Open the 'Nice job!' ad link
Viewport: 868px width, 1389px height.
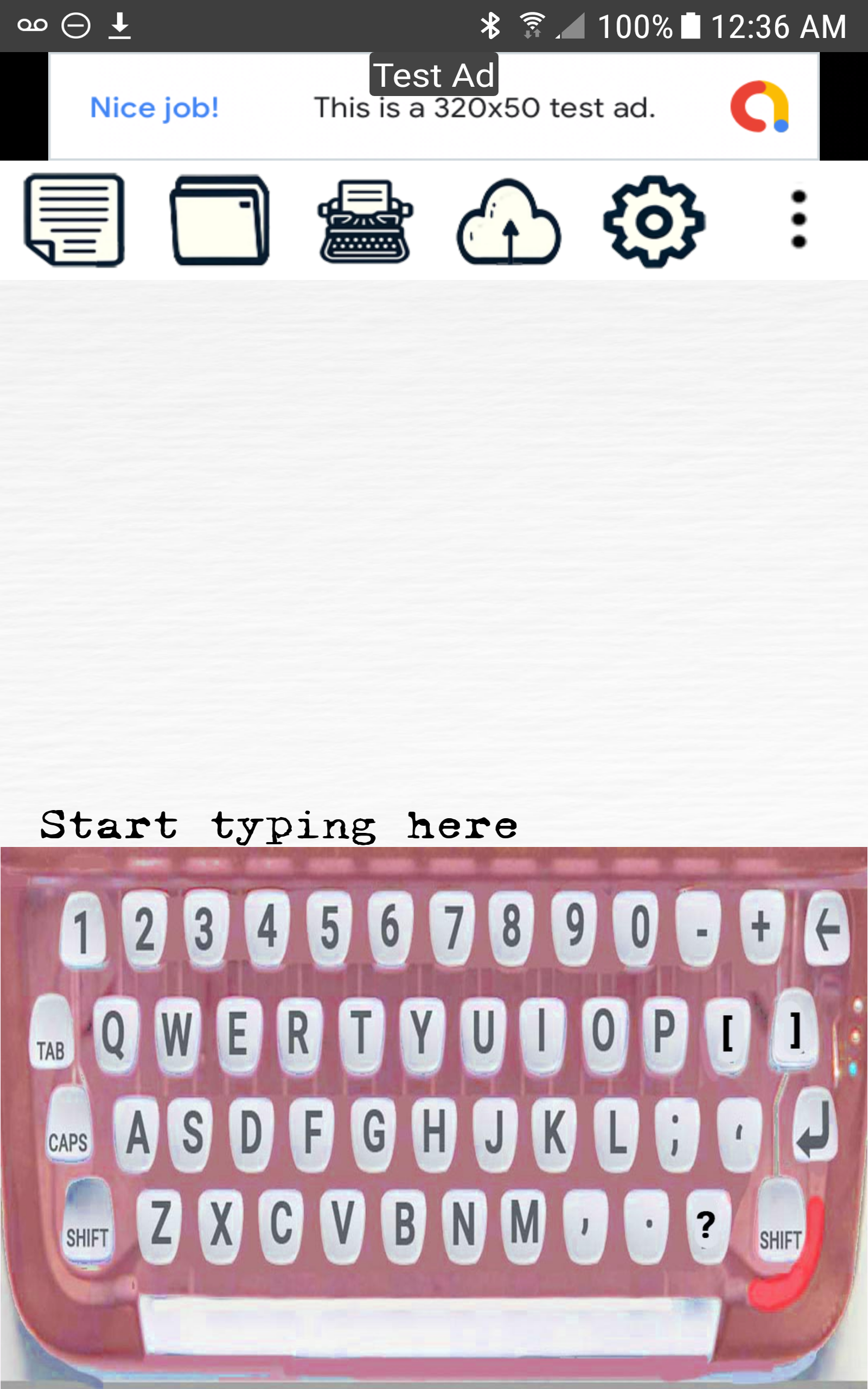click(154, 107)
